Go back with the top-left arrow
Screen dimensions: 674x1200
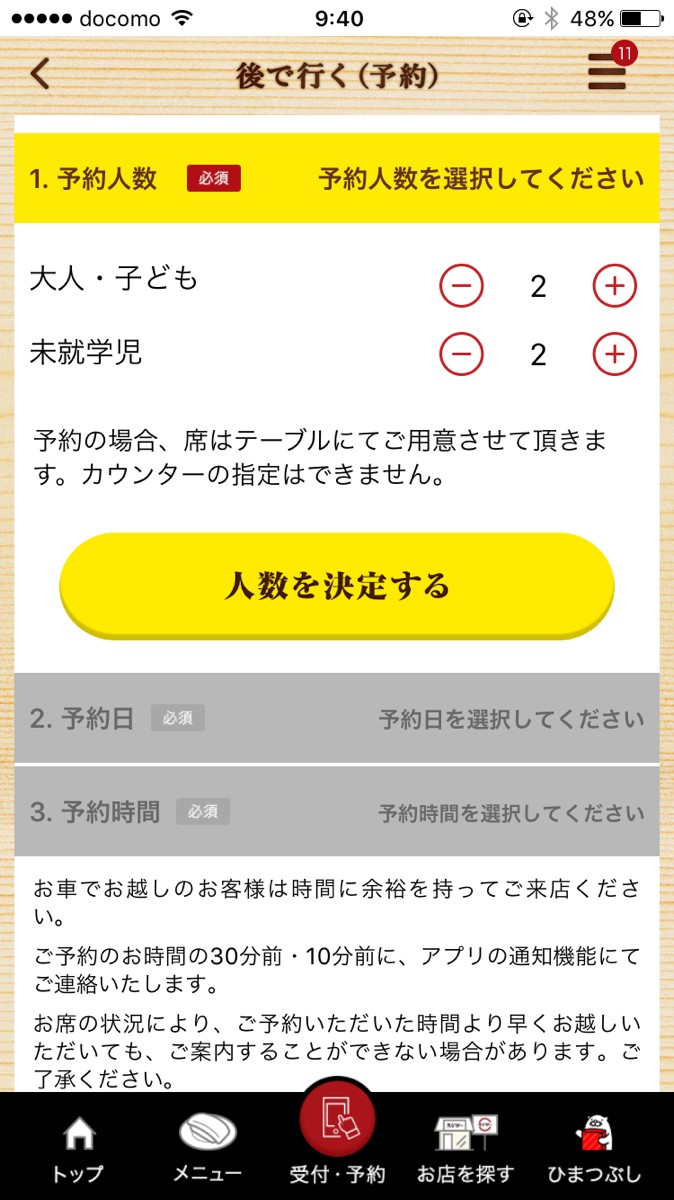point(40,75)
